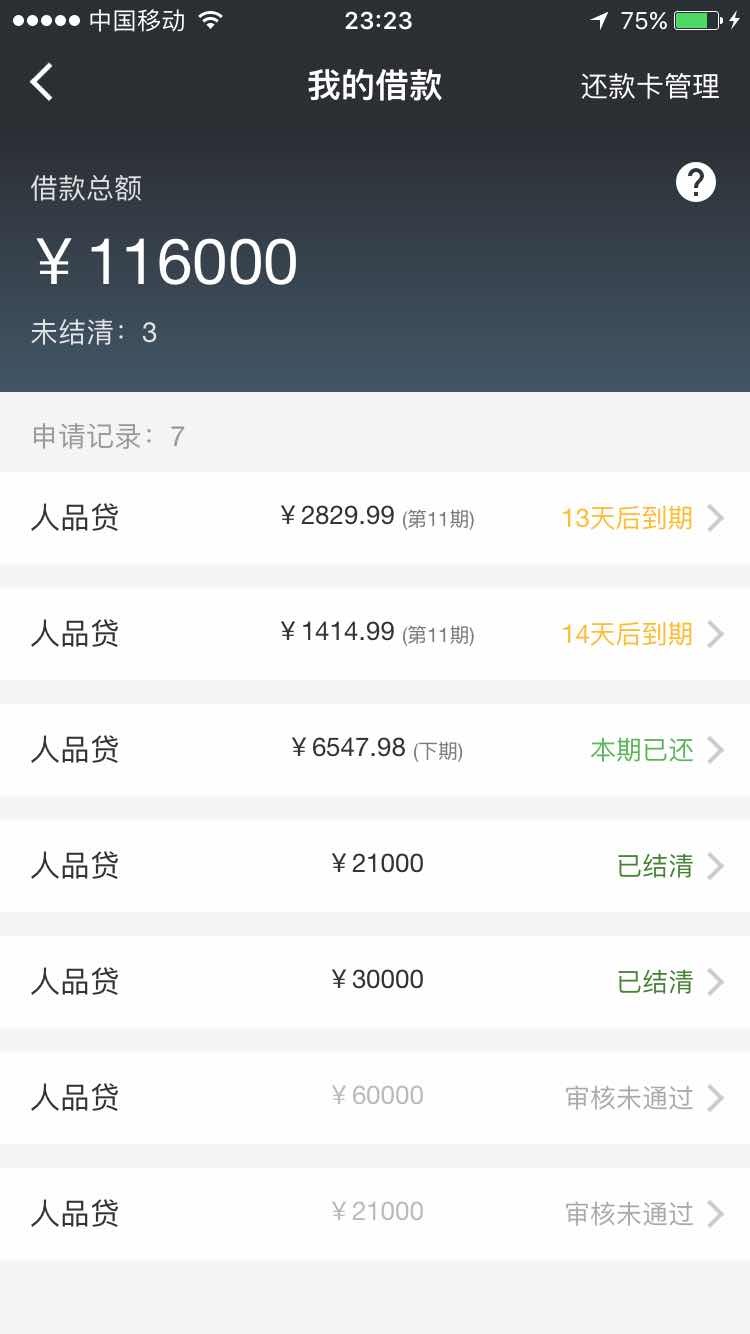Open the ¥2829.99 loan due in 13 days
The width and height of the screenshot is (750, 1334).
[375, 518]
